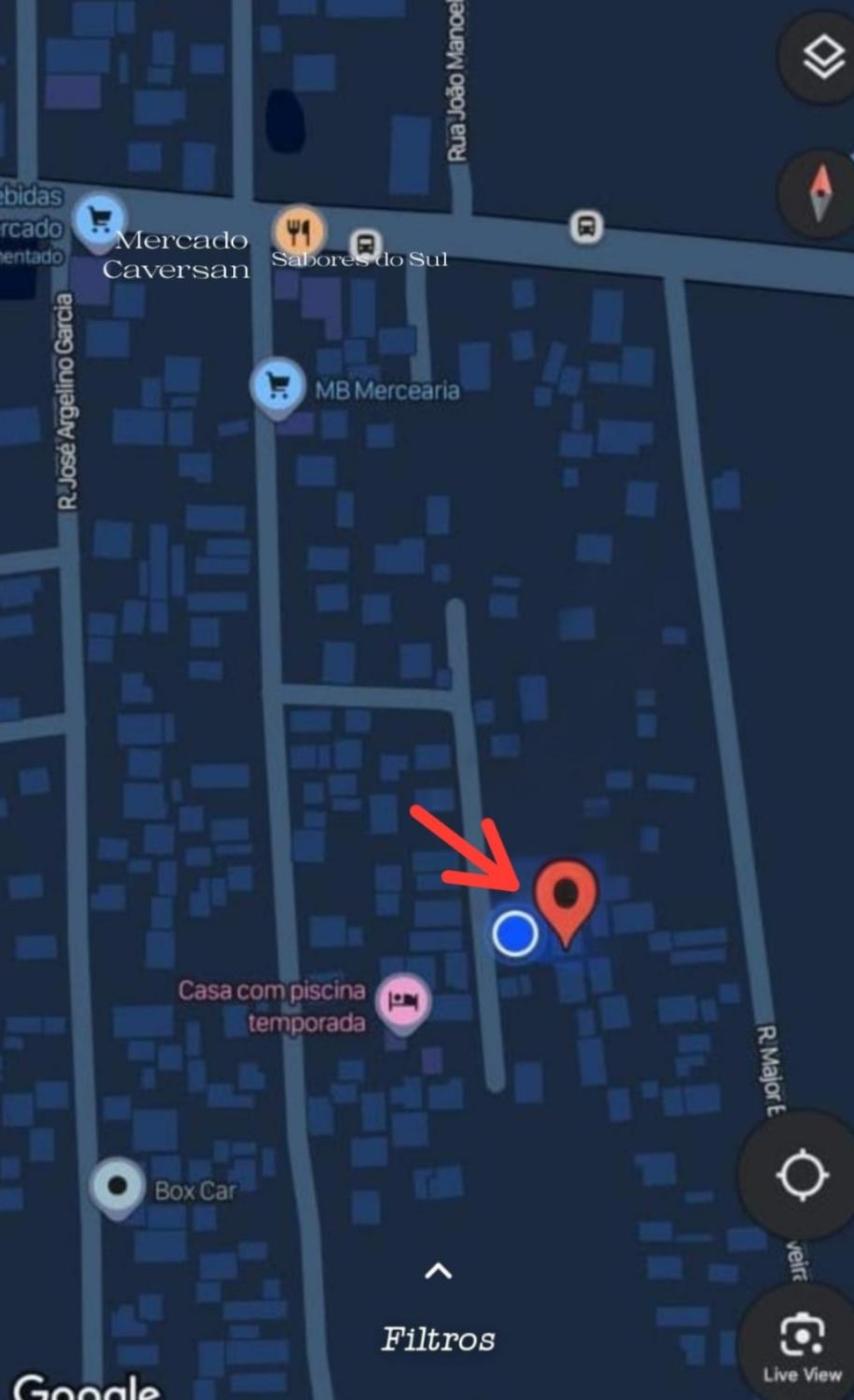Launch Live View camera mode

802,1342
